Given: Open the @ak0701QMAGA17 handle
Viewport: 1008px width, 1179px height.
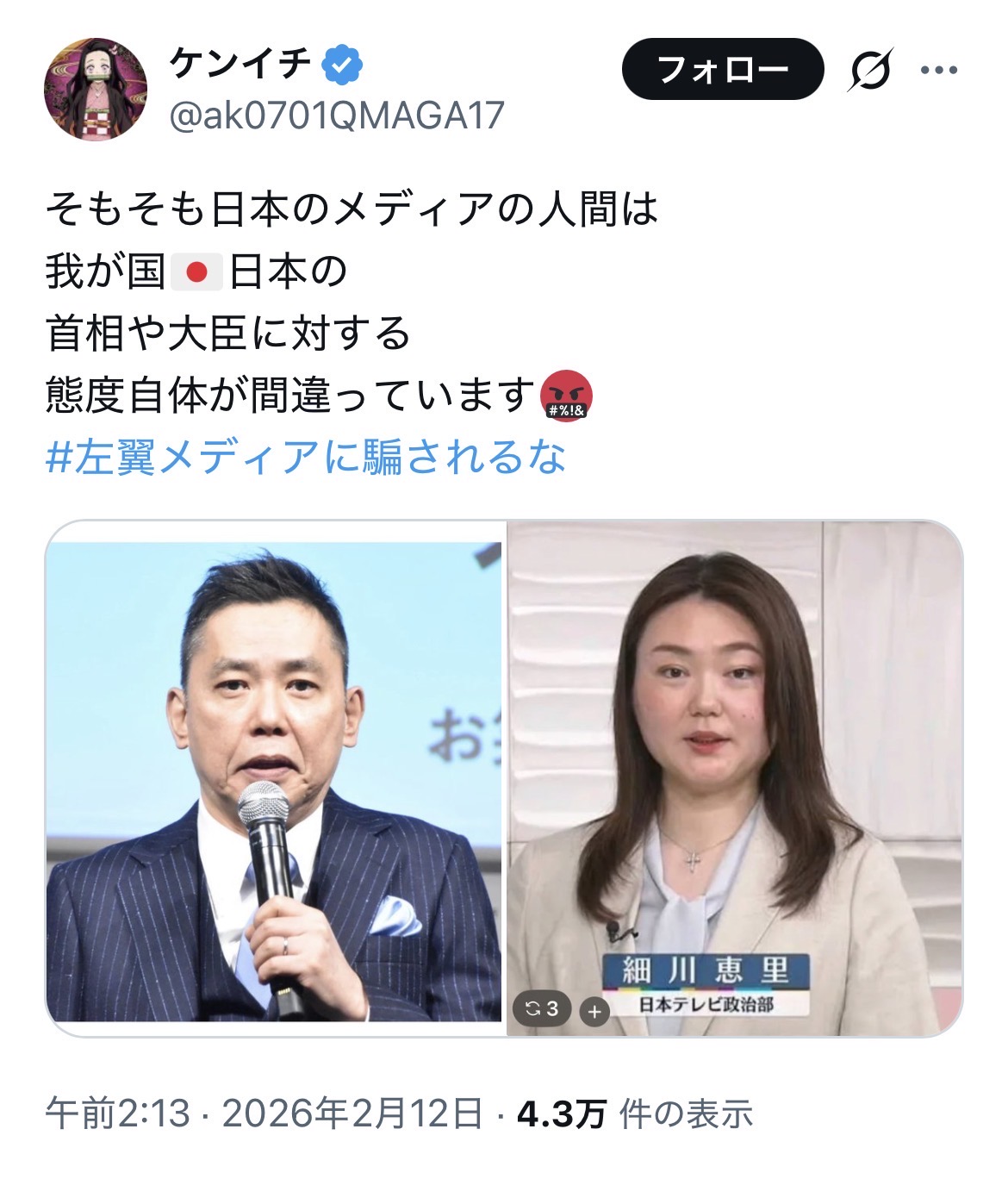Looking at the screenshot, I should [337, 115].
